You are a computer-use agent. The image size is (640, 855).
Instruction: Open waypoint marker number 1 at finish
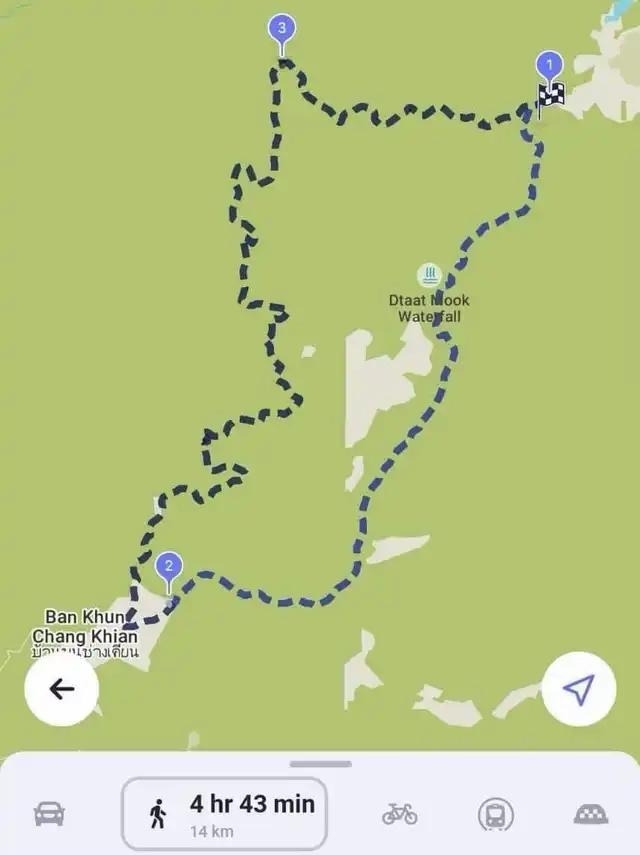click(x=548, y=67)
